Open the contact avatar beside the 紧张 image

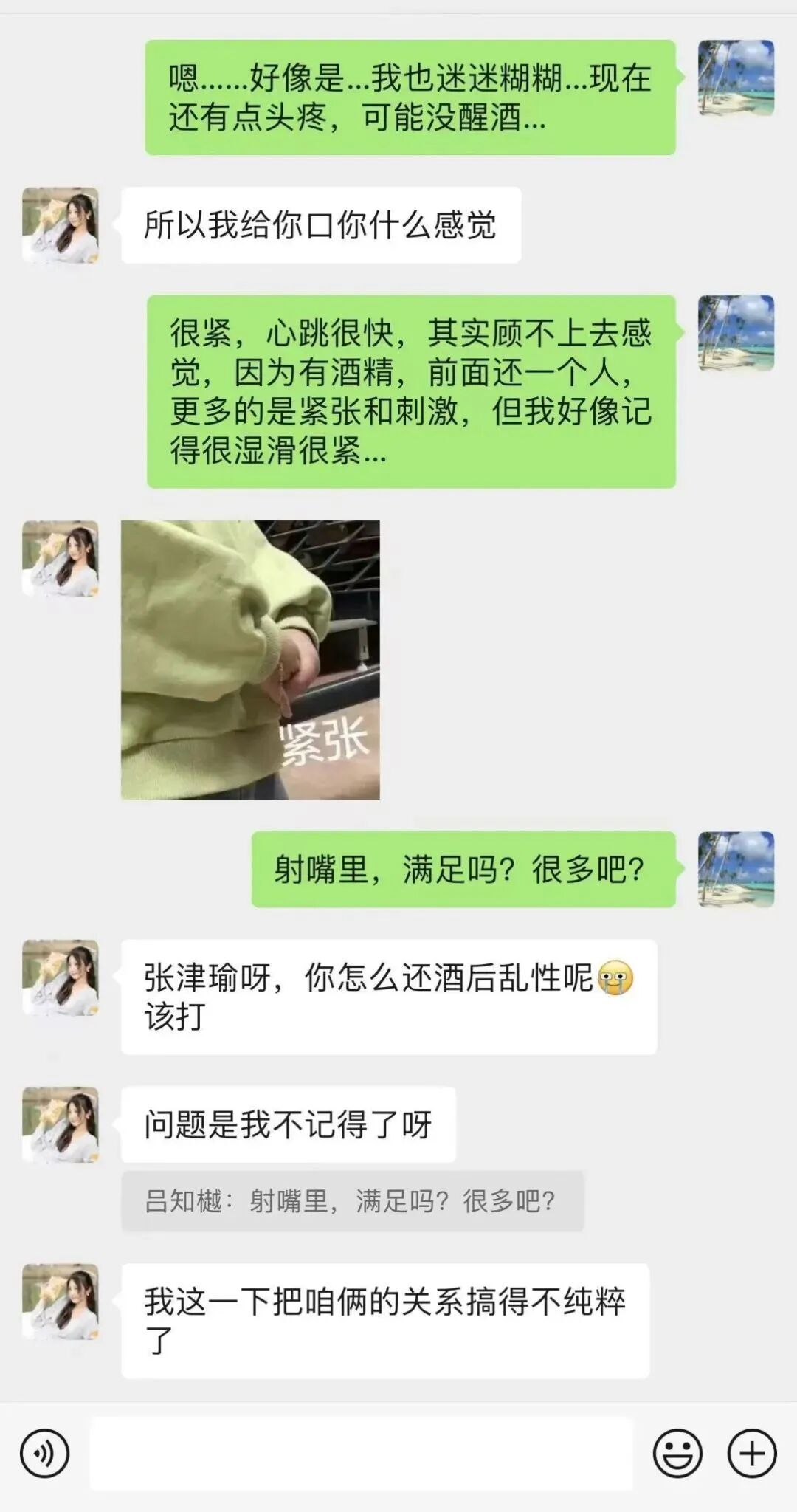tap(61, 559)
